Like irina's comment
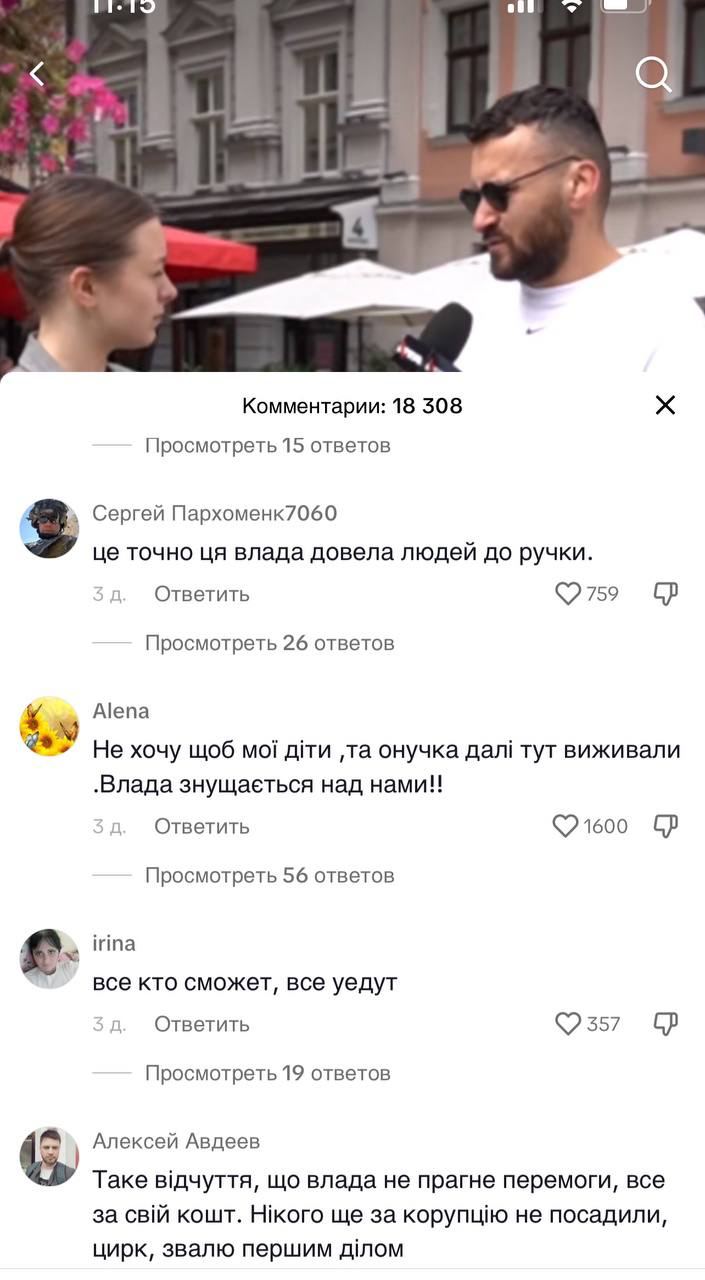Image resolution: width=705 pixels, height=1280 pixels. (x=568, y=1024)
